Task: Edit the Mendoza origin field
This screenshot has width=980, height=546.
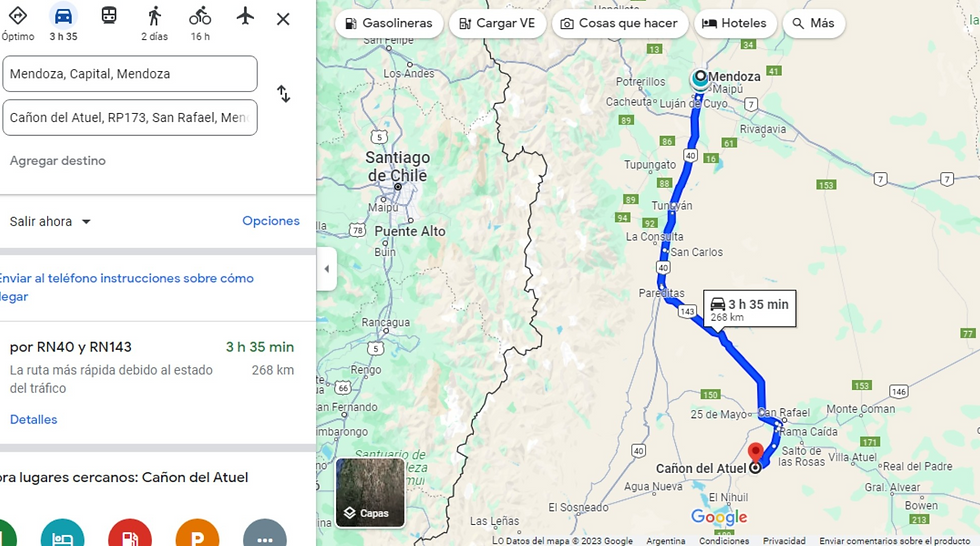Action: click(129, 74)
